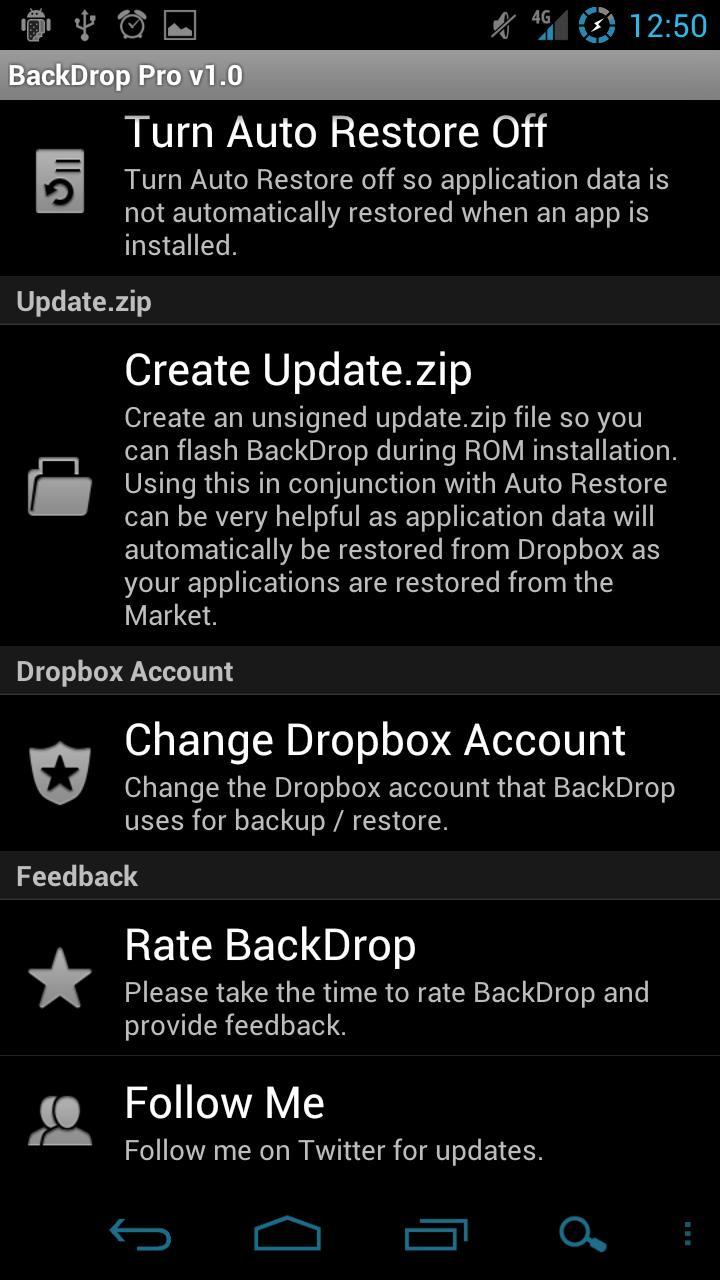Image resolution: width=720 pixels, height=1280 pixels.
Task: Open the three-dot overflow menu
Action: pyautogui.click(x=687, y=1235)
